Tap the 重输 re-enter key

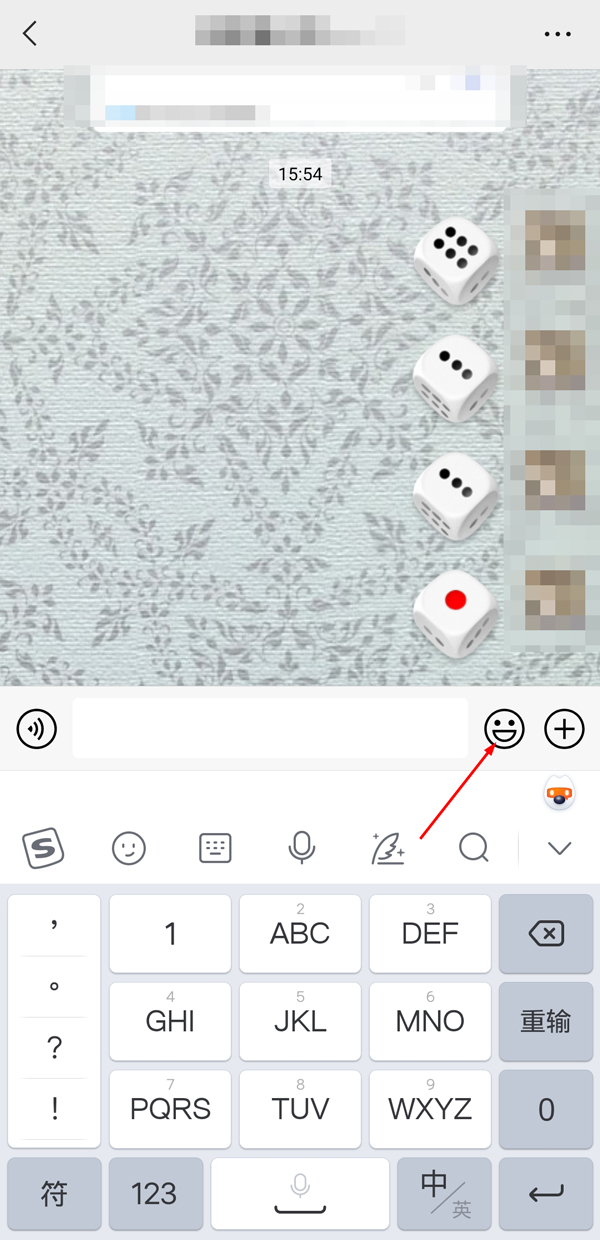[x=545, y=1021]
